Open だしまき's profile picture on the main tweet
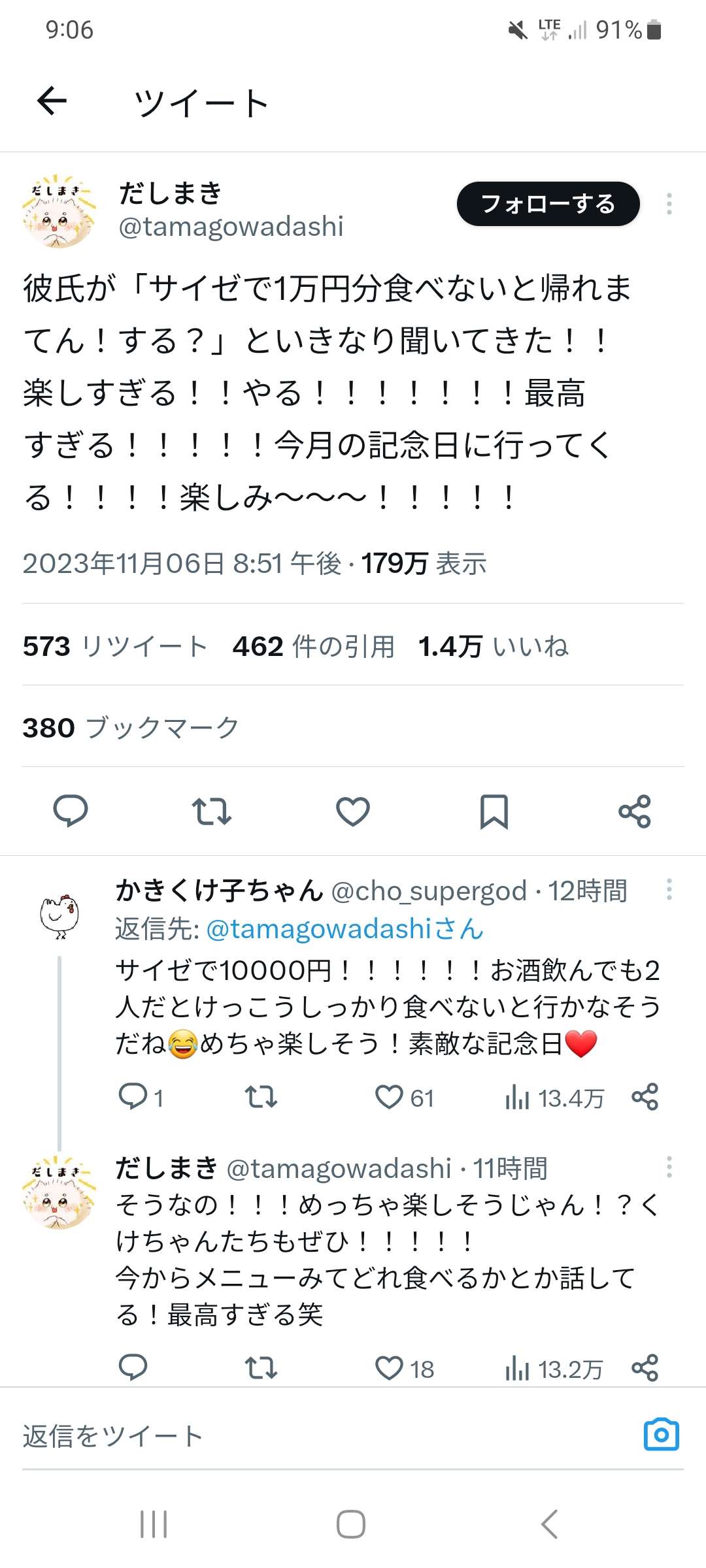 pyautogui.click(x=59, y=211)
